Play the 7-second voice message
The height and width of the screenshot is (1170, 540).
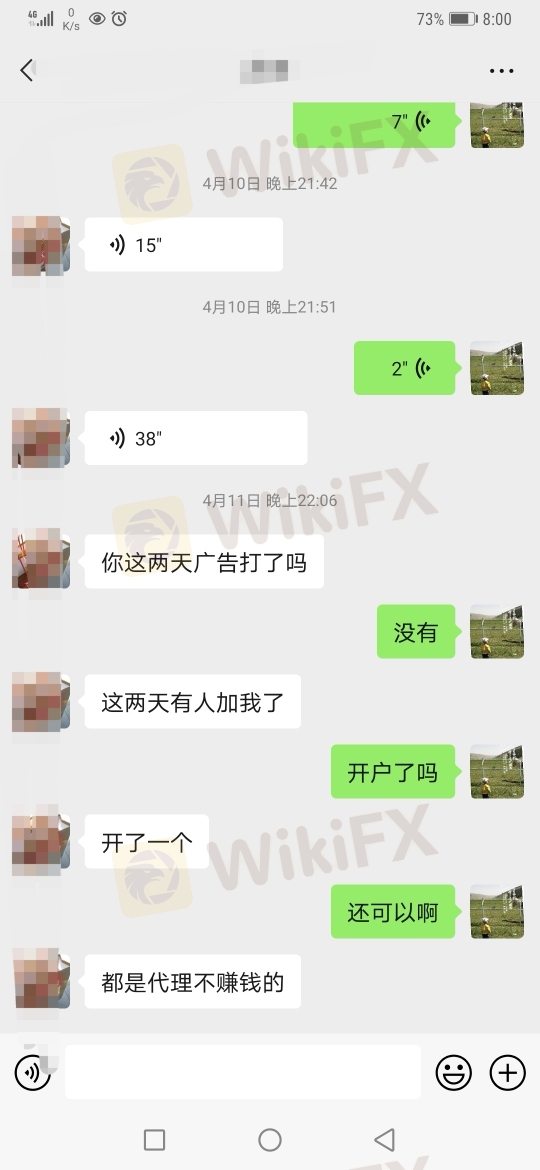(374, 123)
